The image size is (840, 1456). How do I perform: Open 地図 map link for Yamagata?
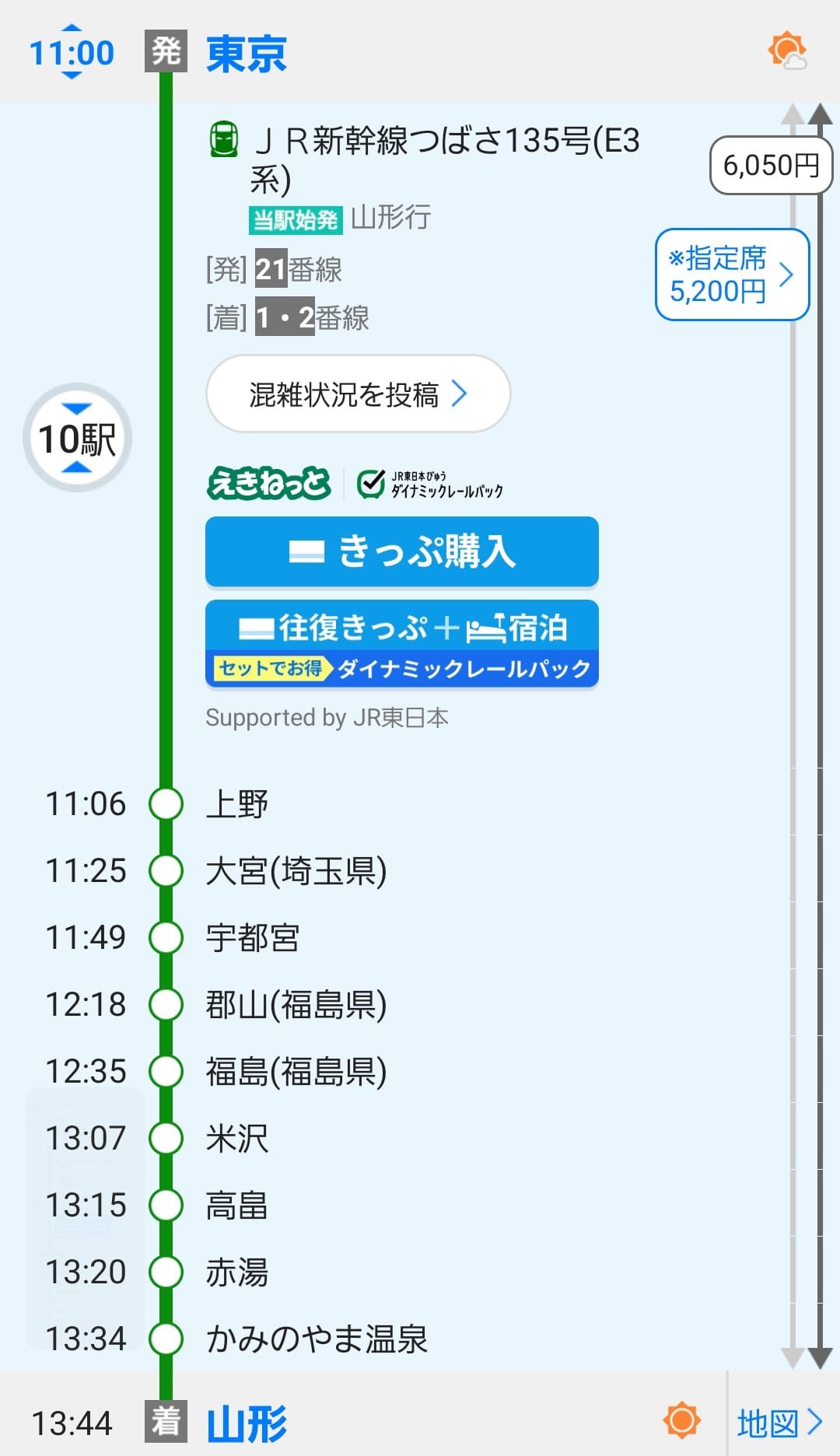coord(779,1423)
